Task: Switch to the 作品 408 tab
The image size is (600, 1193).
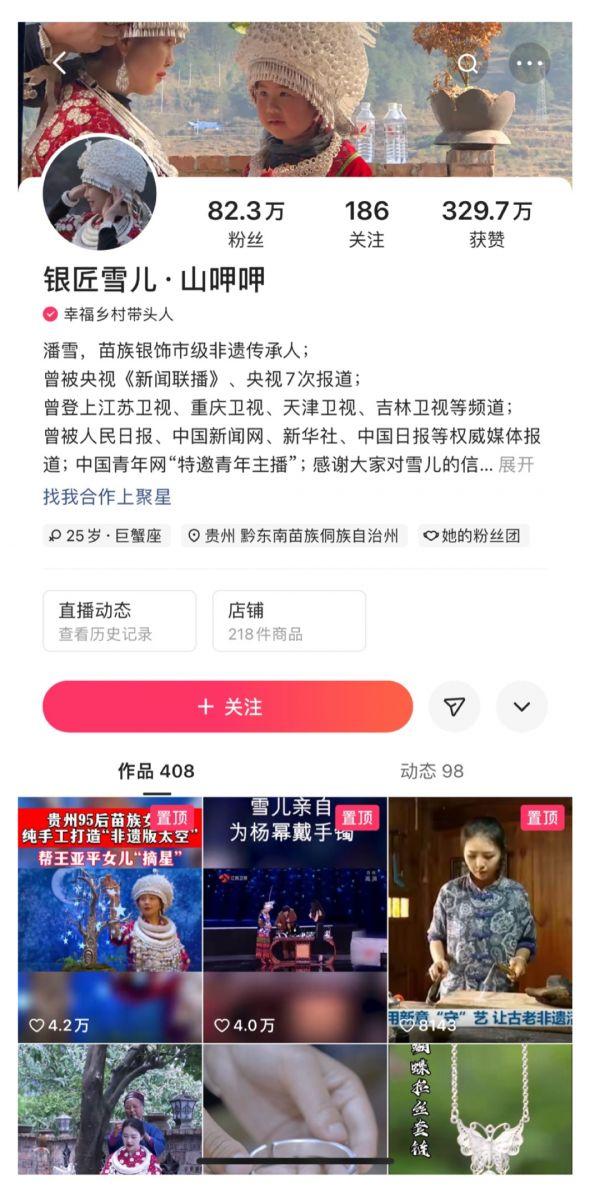Action: pyautogui.click(x=156, y=771)
